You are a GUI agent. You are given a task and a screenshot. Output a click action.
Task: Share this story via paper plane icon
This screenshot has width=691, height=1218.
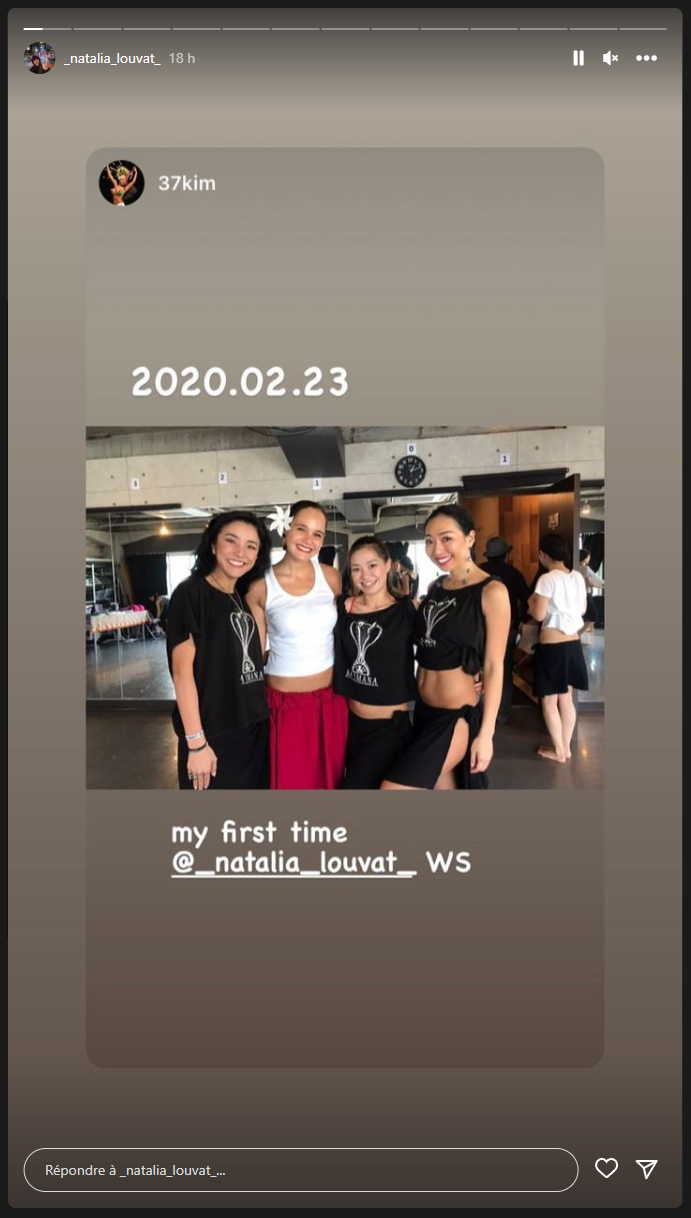647,1168
